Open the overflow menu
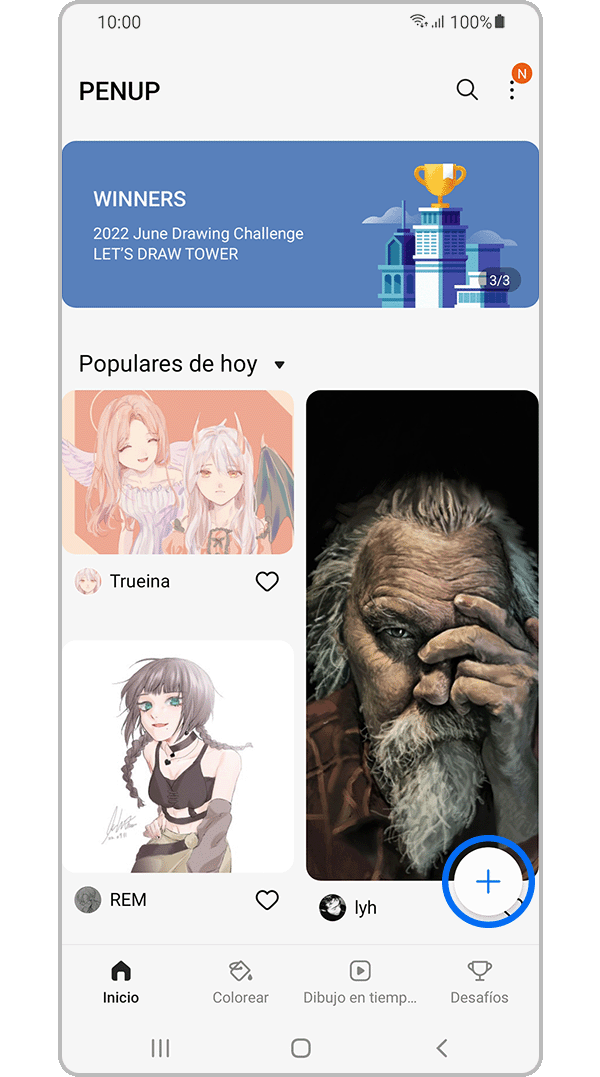 coord(512,90)
